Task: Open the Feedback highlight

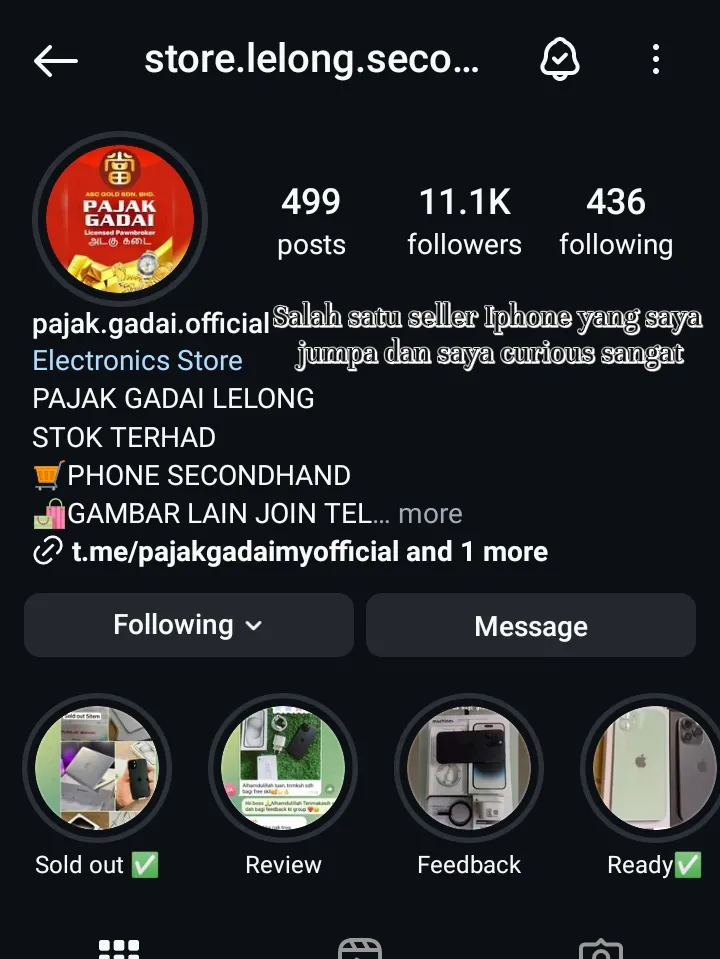Action: [x=469, y=768]
